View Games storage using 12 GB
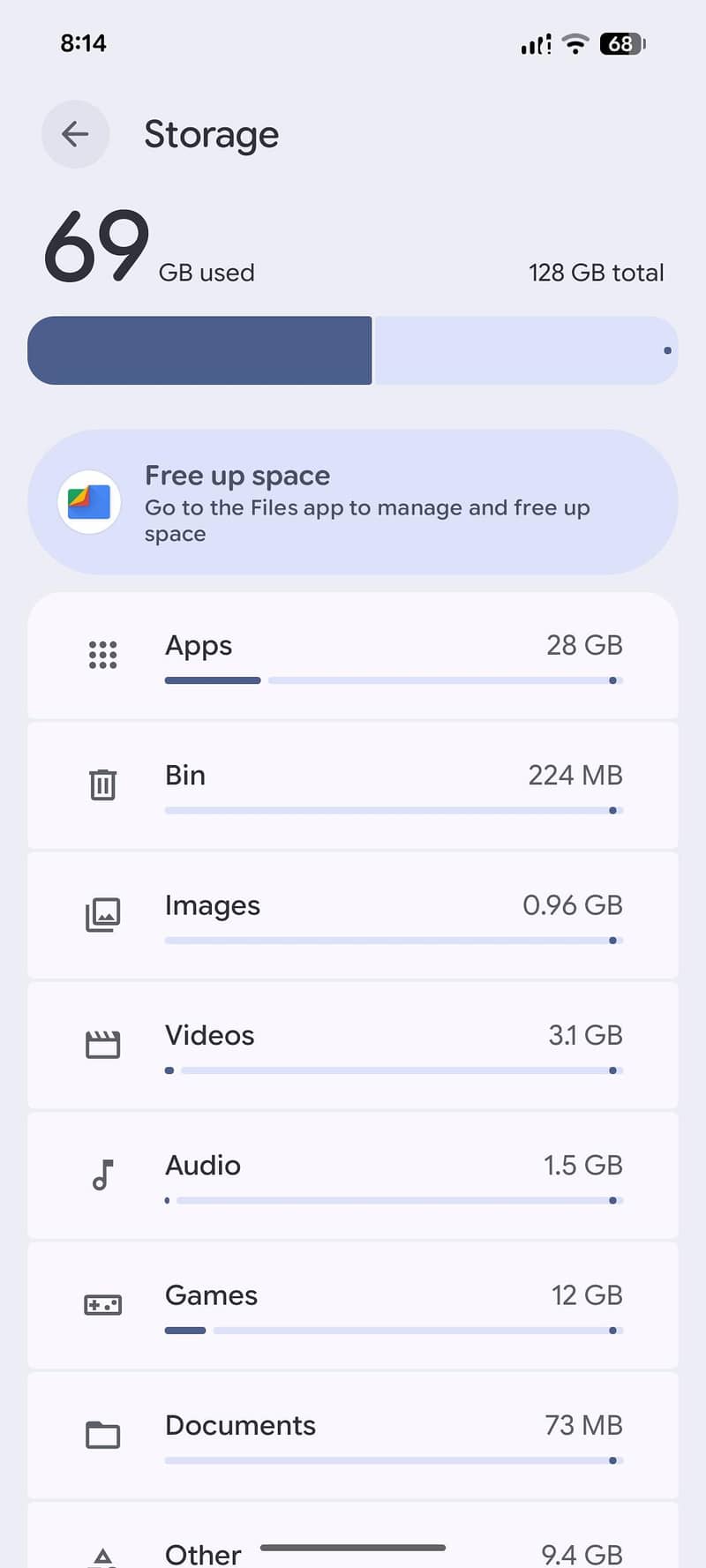The height and width of the screenshot is (1568, 706). click(x=353, y=1304)
